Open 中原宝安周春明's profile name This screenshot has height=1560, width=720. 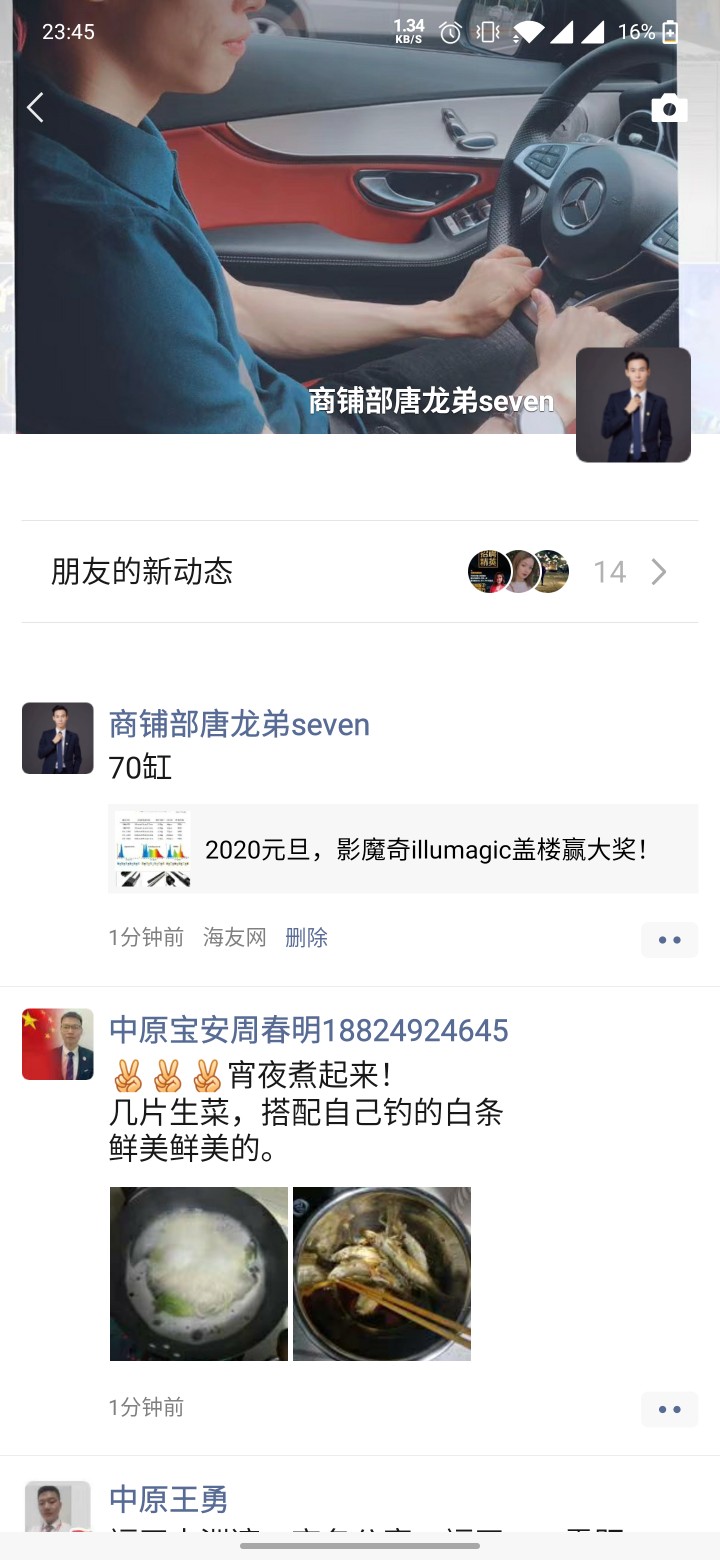tap(308, 1030)
